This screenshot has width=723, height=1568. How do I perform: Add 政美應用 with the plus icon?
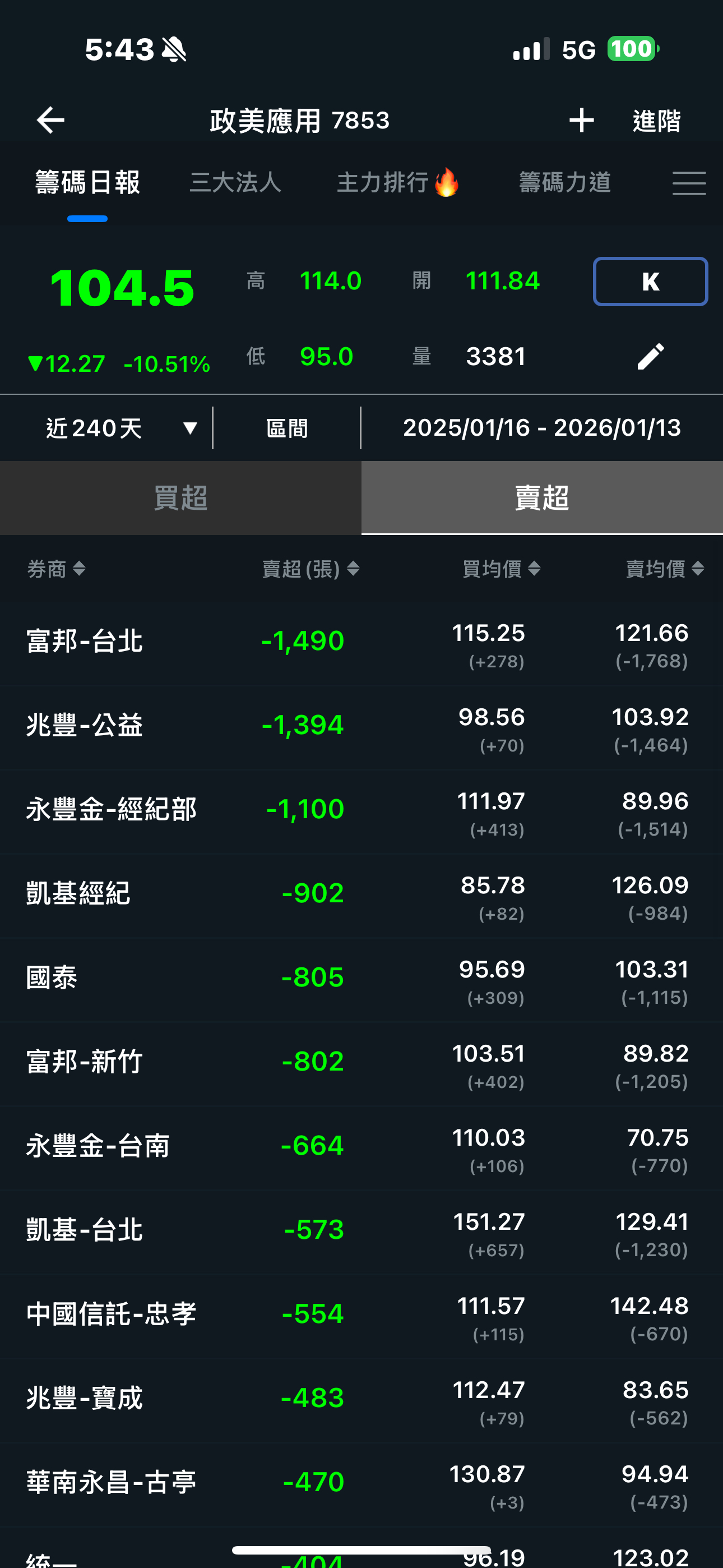pyautogui.click(x=581, y=120)
